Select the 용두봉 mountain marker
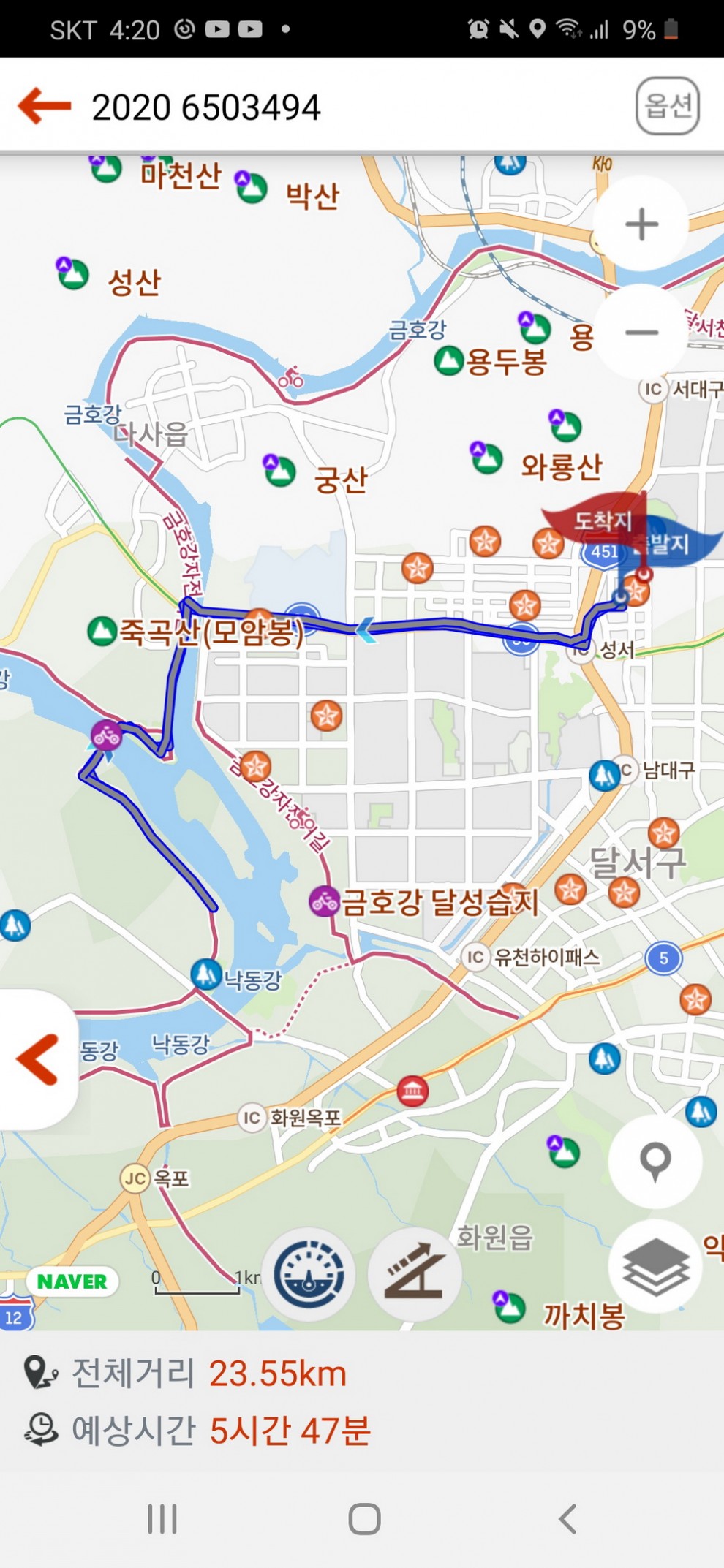 tap(449, 360)
